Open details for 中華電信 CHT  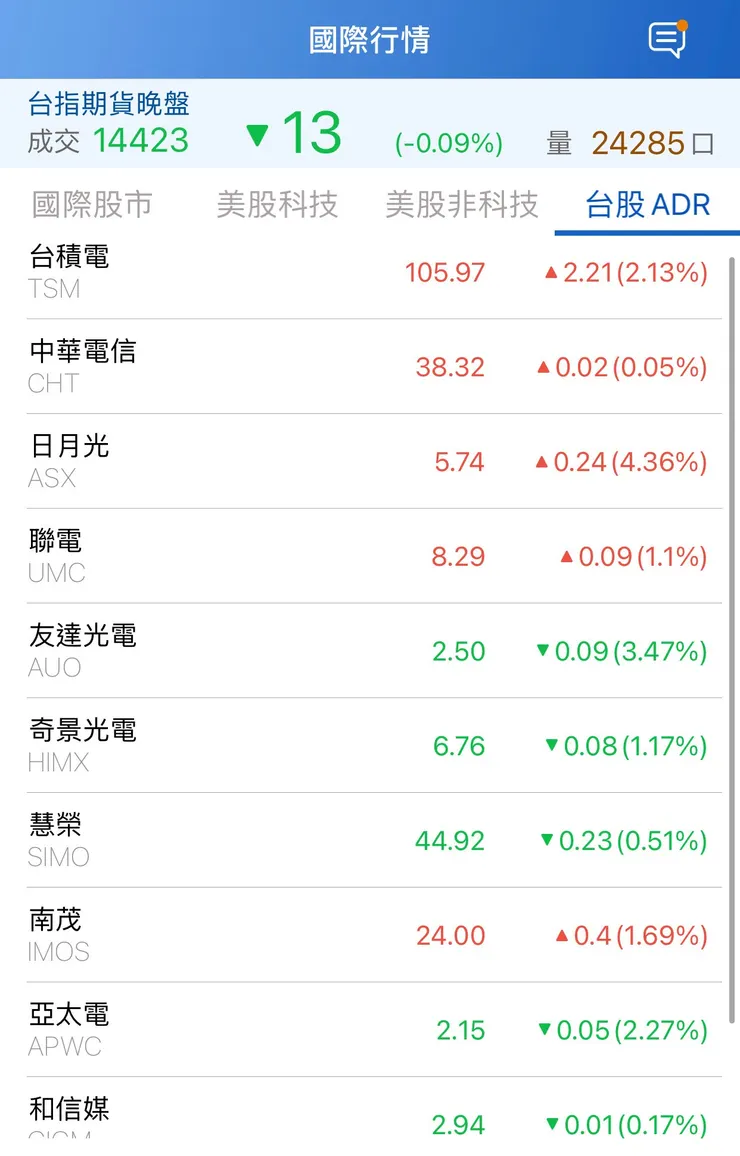tap(370, 365)
